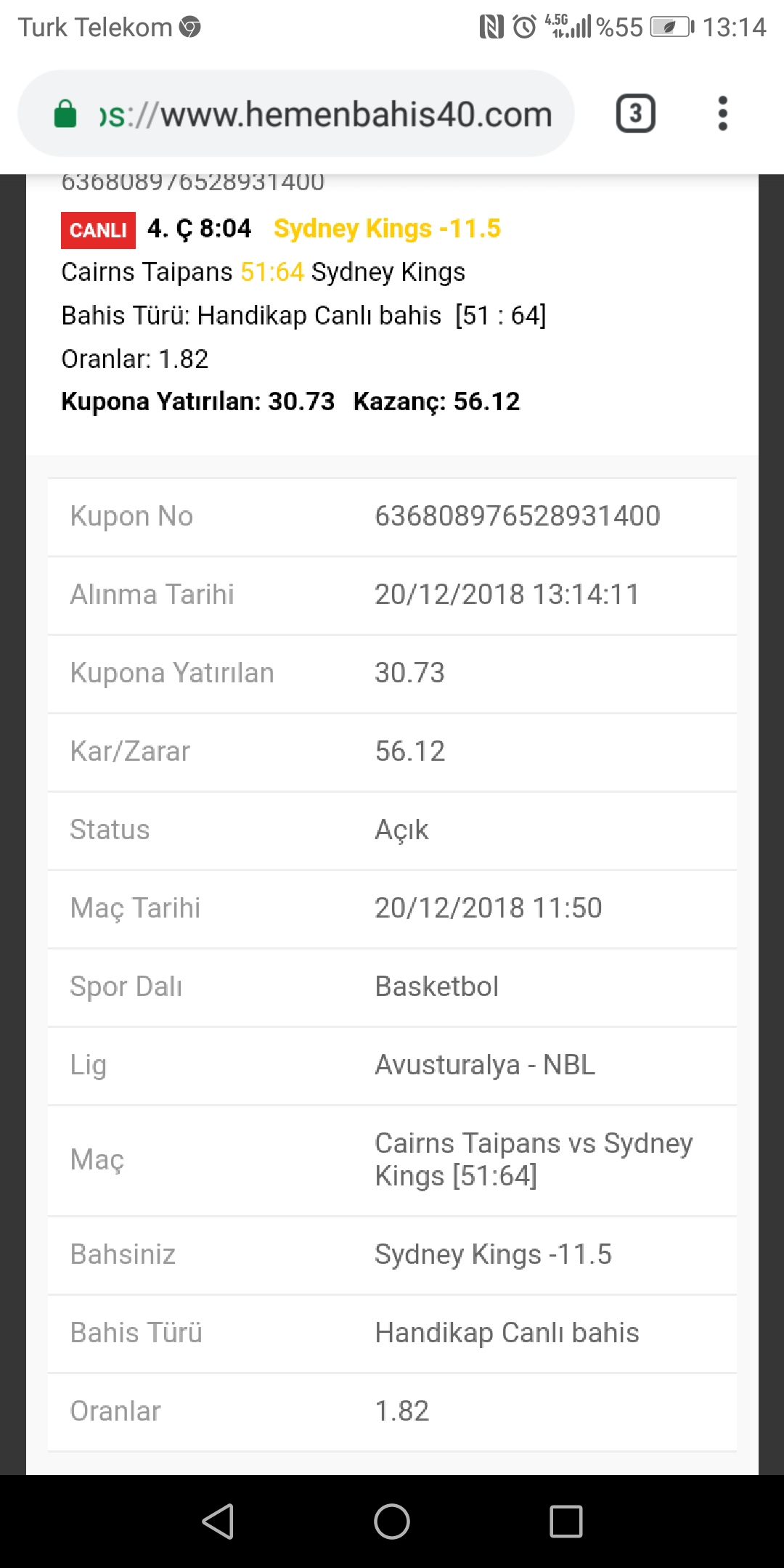Open the recent apps overview
Screen dimensions: 784x1568
point(566,1522)
